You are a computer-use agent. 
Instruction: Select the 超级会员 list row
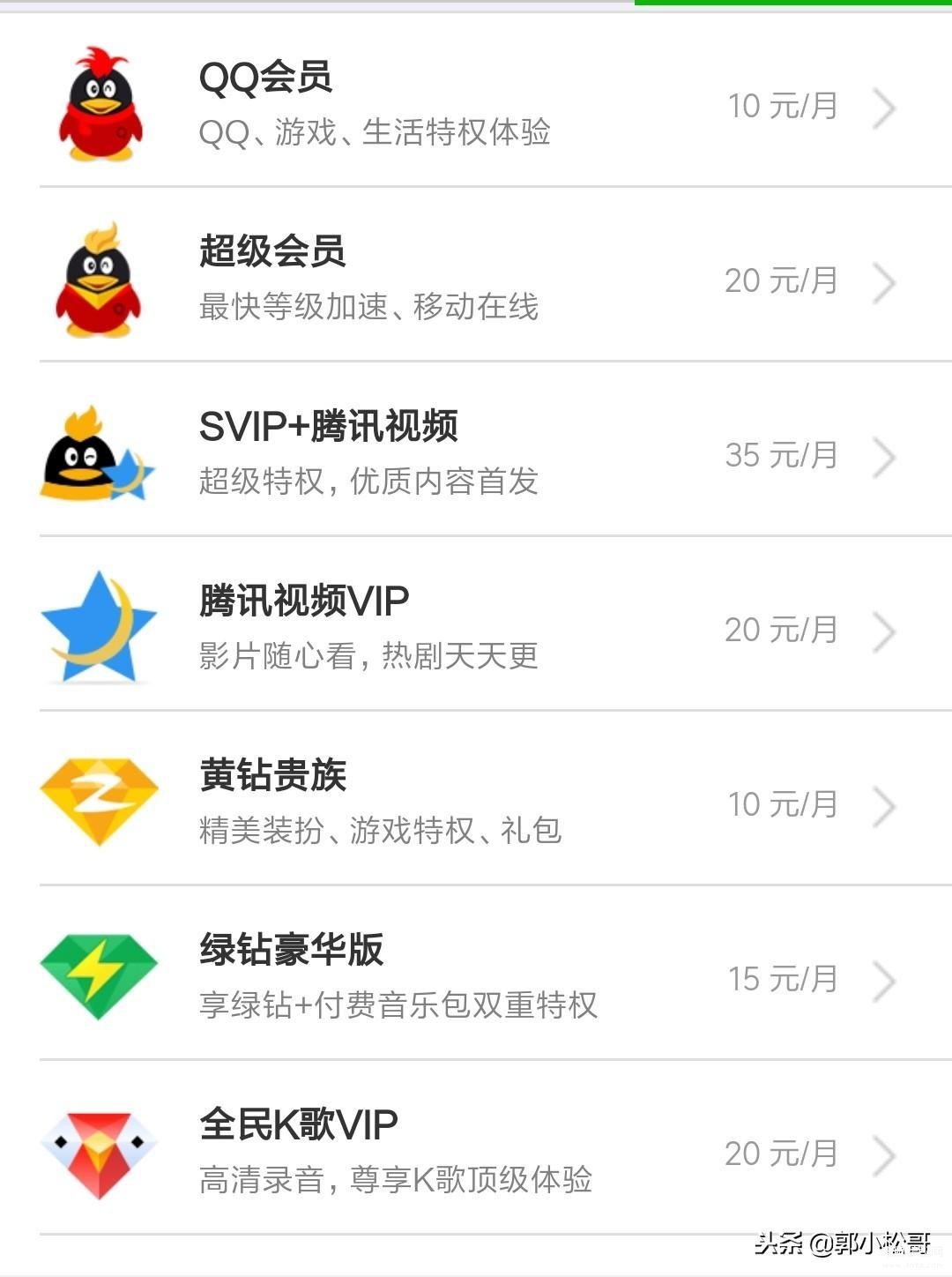476,278
